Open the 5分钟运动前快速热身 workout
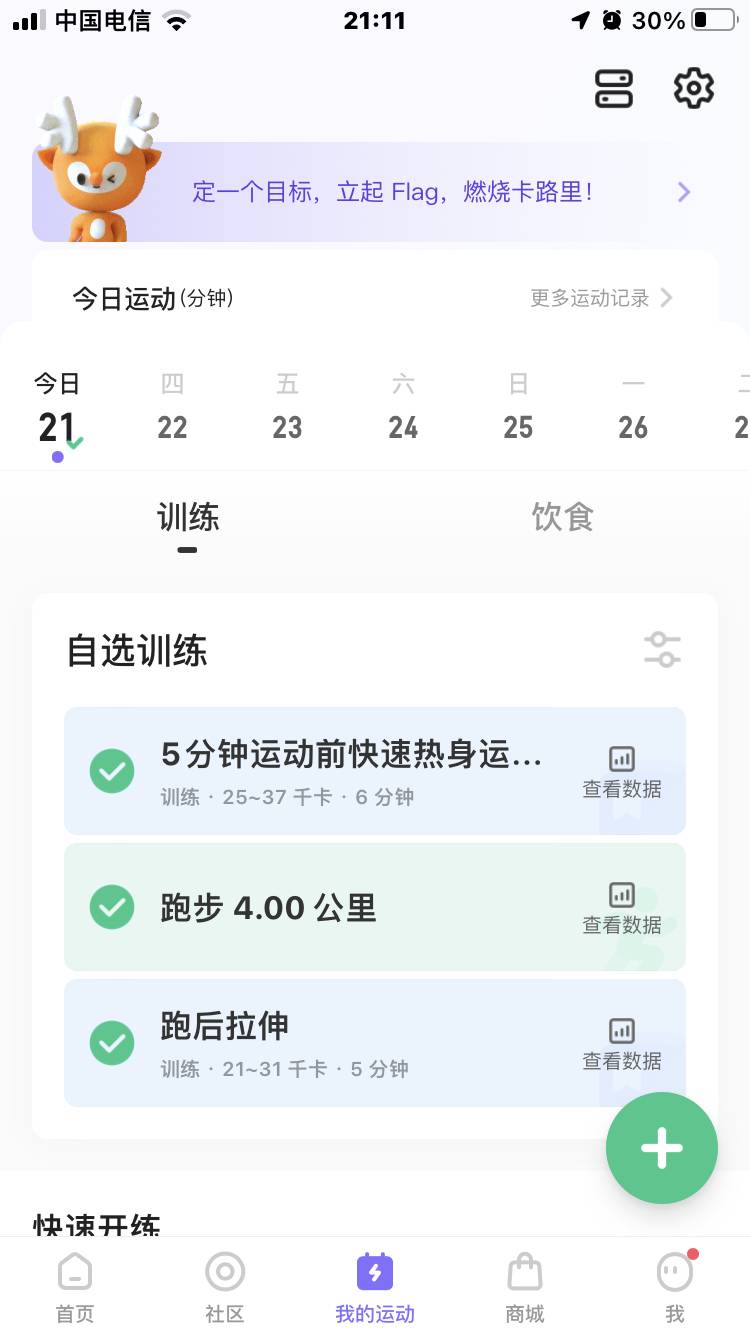The image size is (750, 1334). tap(350, 770)
